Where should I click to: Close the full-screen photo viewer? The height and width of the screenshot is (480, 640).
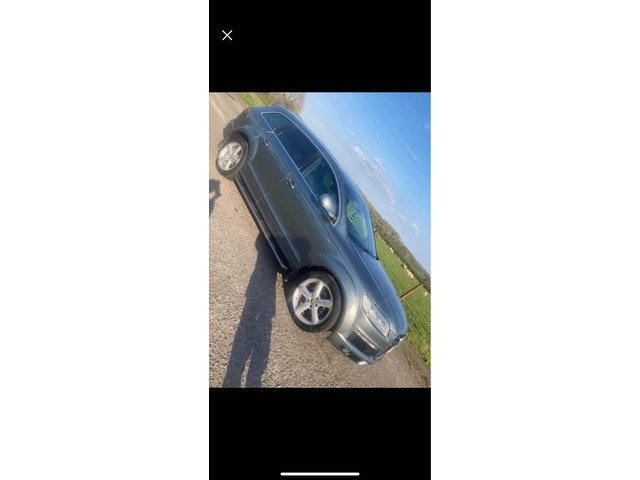tap(227, 35)
